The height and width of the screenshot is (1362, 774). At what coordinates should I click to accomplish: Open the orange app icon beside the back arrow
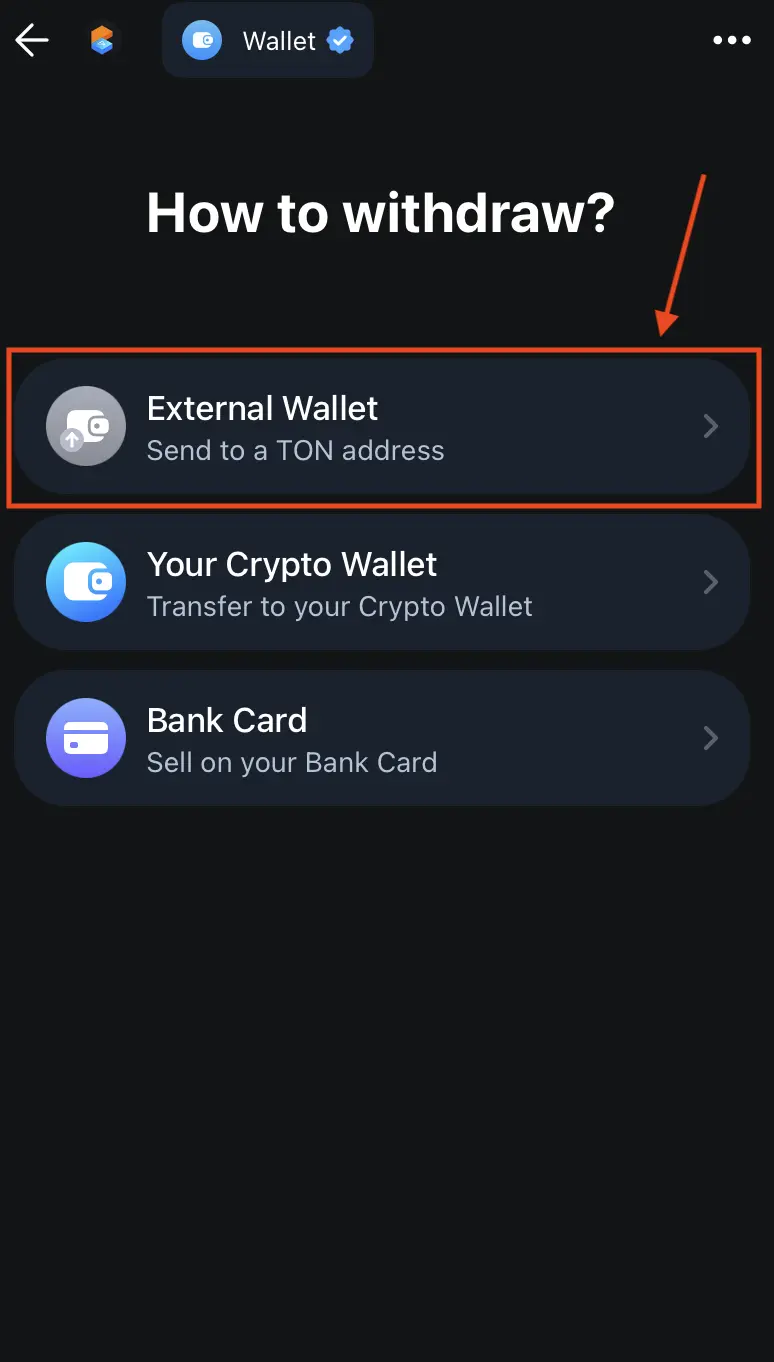[102, 41]
